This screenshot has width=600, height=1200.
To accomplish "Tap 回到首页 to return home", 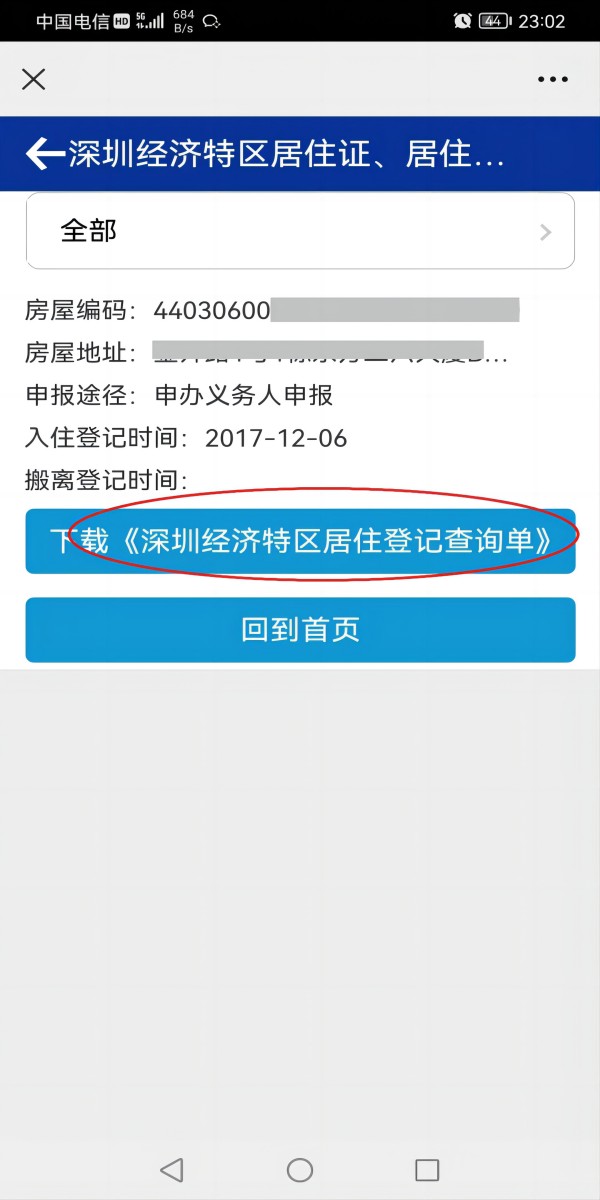I will tap(300, 630).
